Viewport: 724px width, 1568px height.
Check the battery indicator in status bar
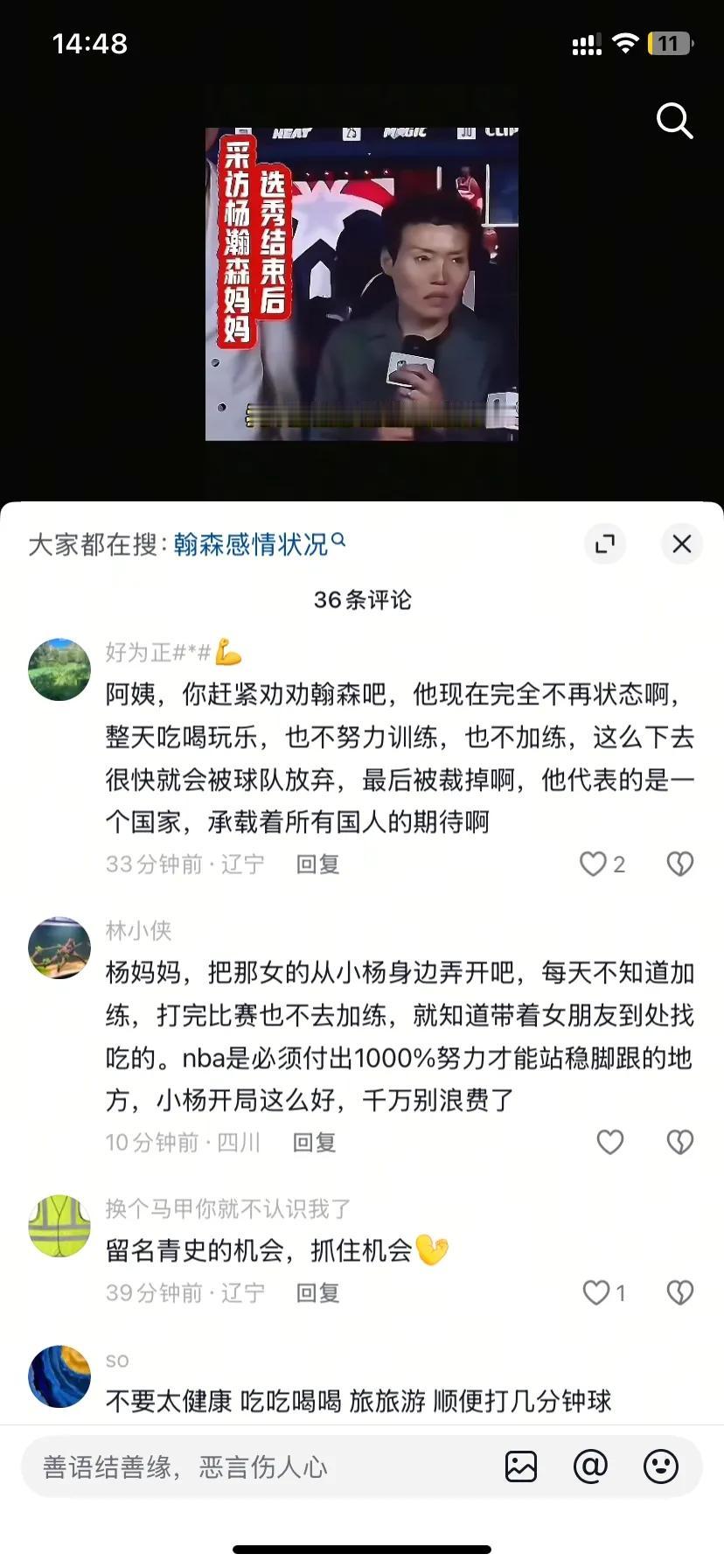(x=670, y=42)
